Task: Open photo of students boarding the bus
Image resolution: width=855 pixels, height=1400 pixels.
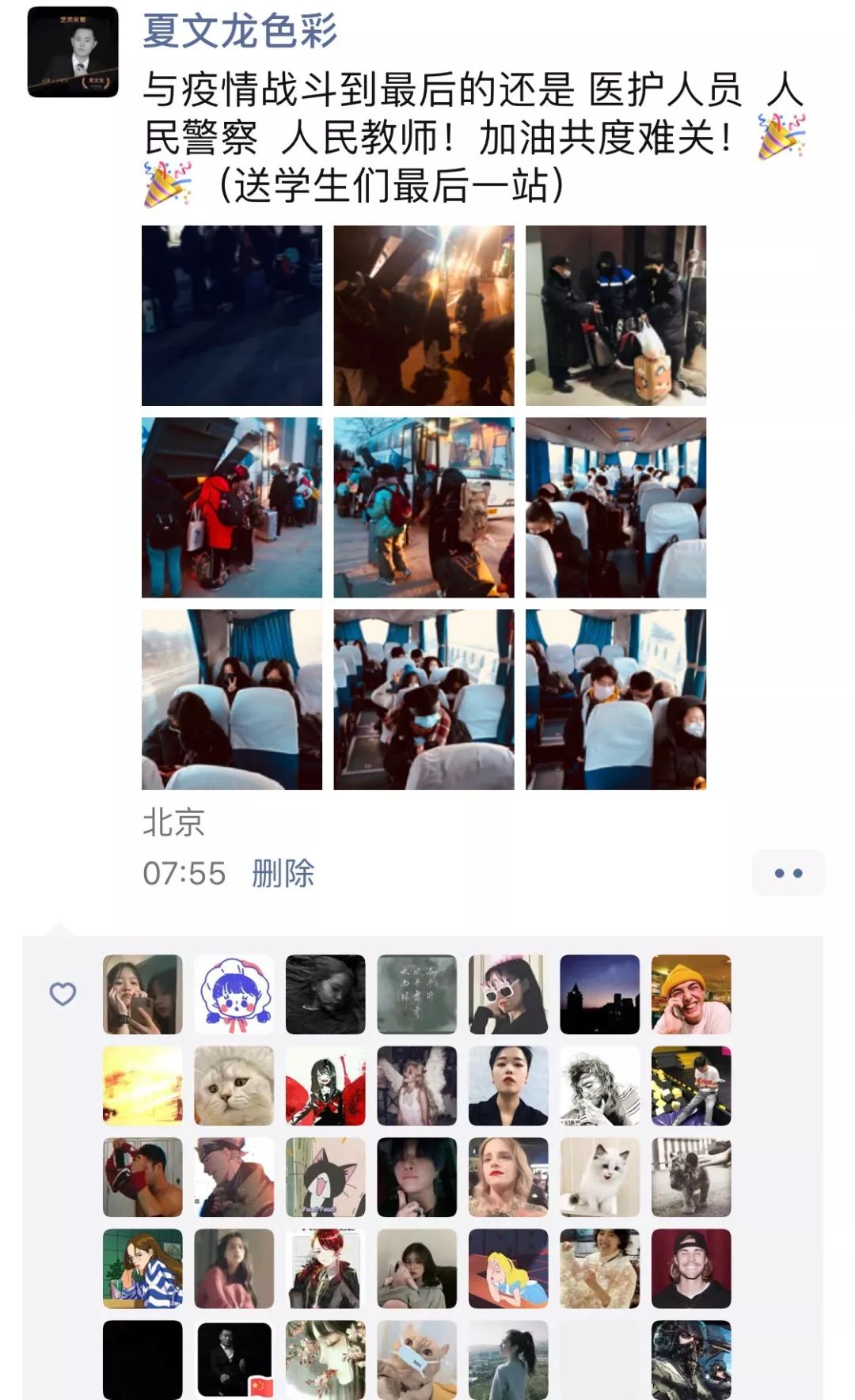Action: (424, 507)
